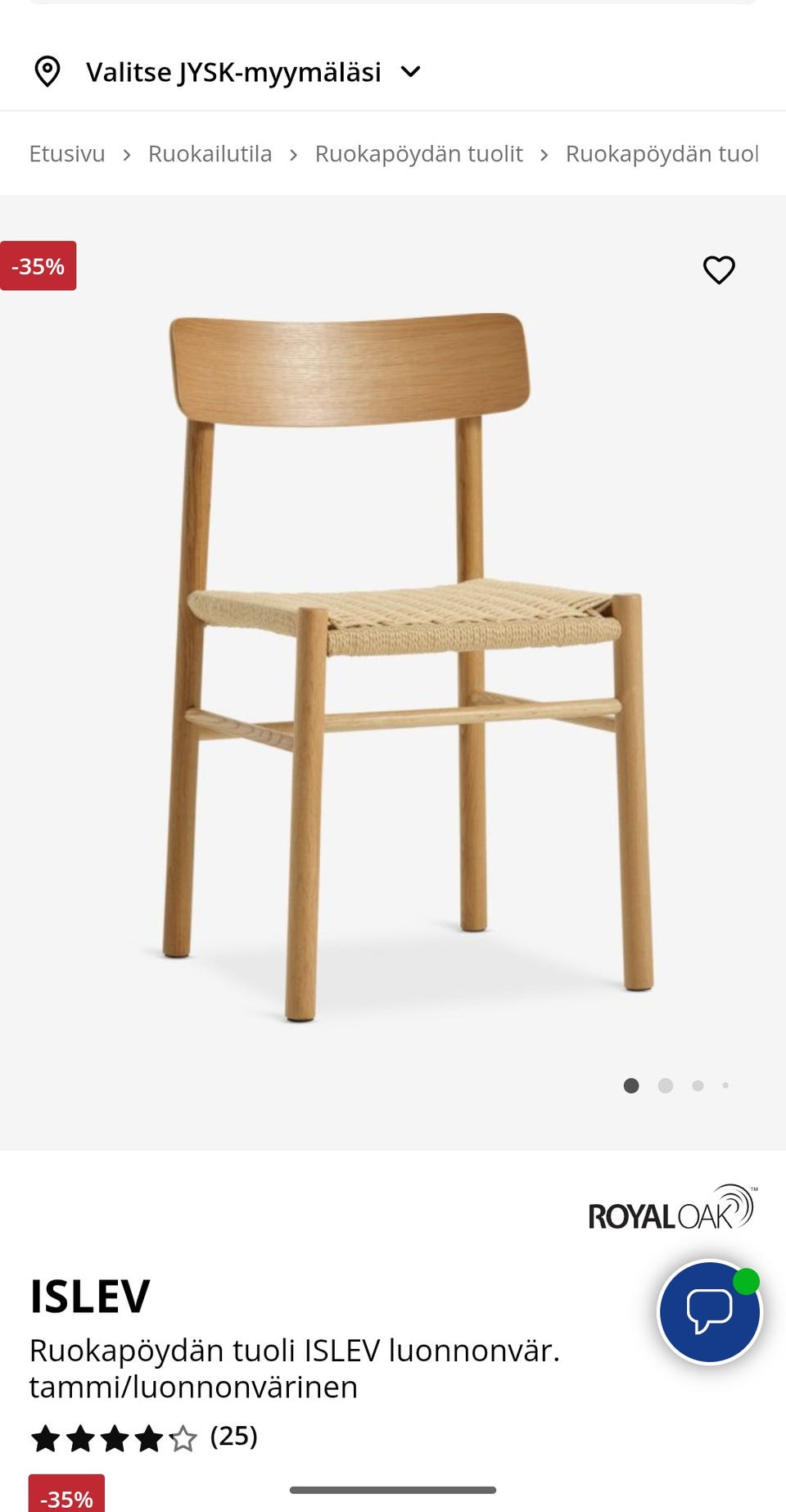786x1512 pixels.
Task: Open the 25 customer reviews rating
Action: [x=144, y=1437]
